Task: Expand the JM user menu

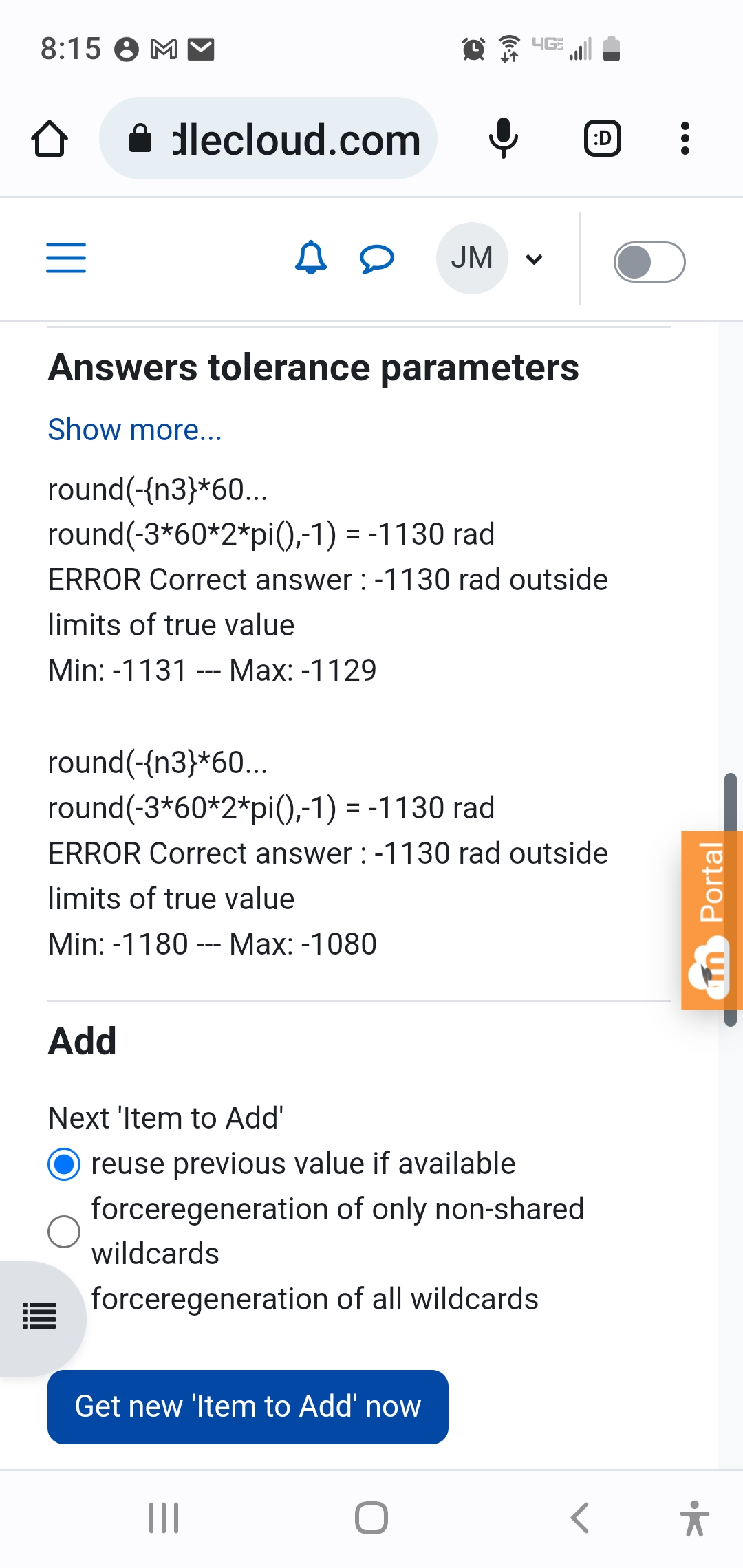Action: click(491, 259)
